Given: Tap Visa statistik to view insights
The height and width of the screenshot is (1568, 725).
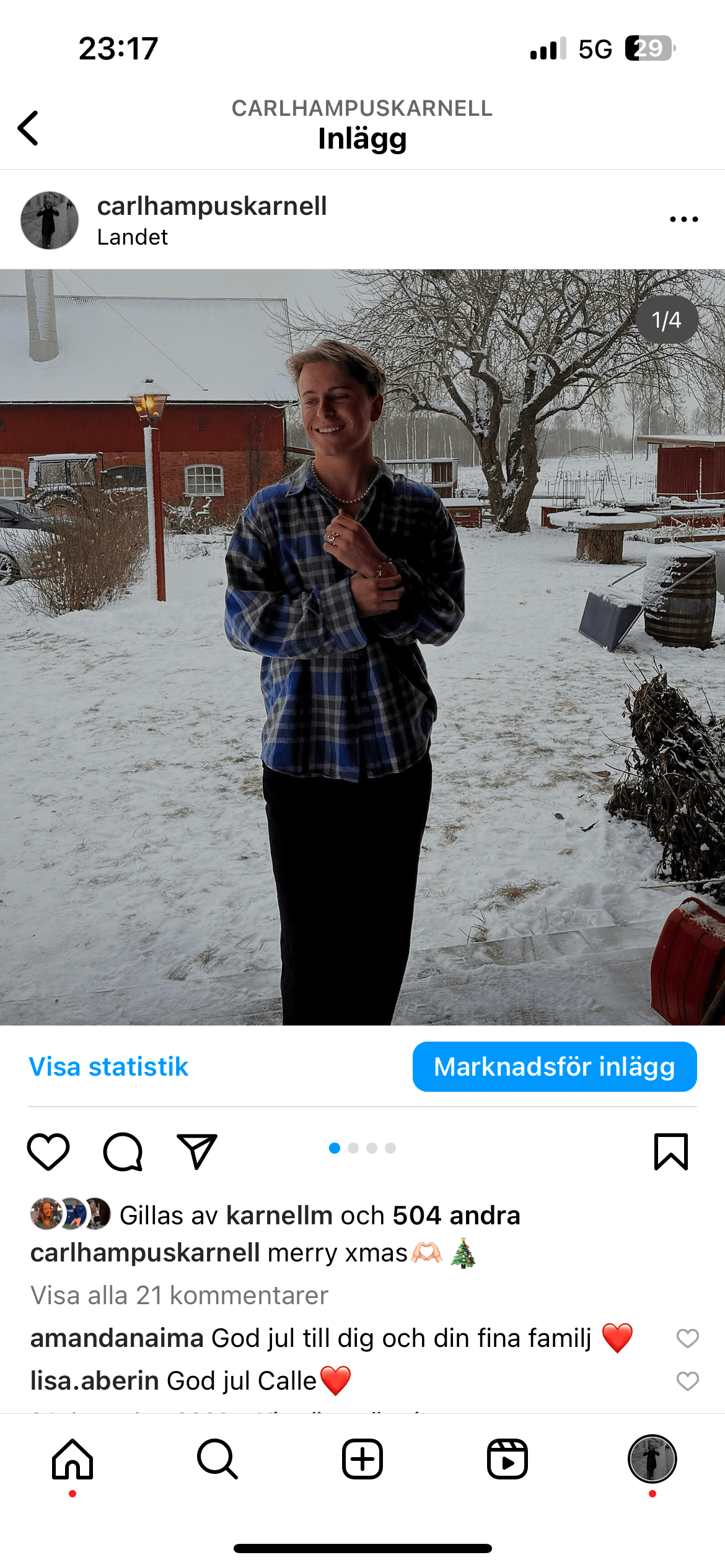Looking at the screenshot, I should (108, 1066).
